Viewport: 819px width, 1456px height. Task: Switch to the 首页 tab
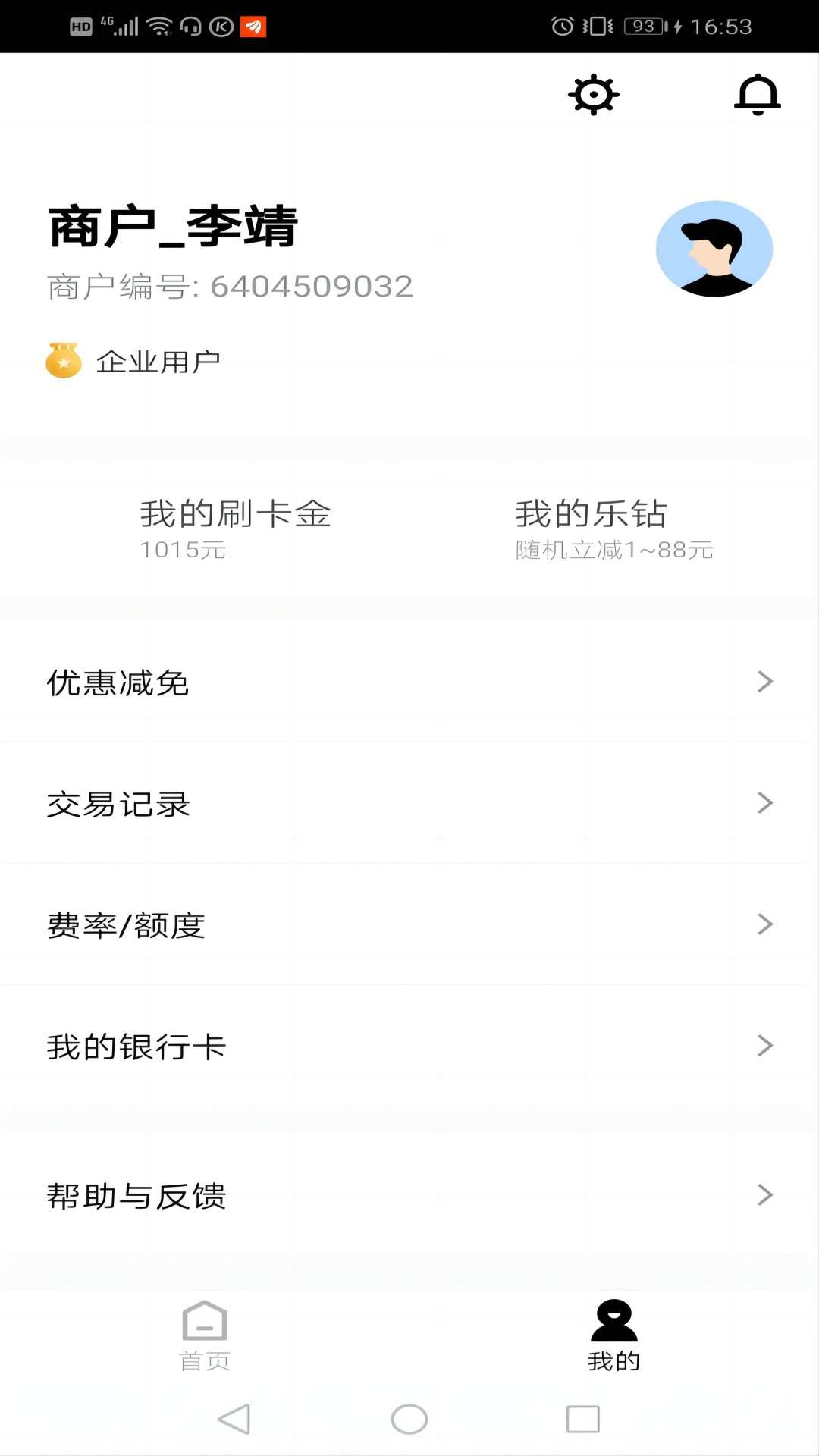tap(205, 1336)
